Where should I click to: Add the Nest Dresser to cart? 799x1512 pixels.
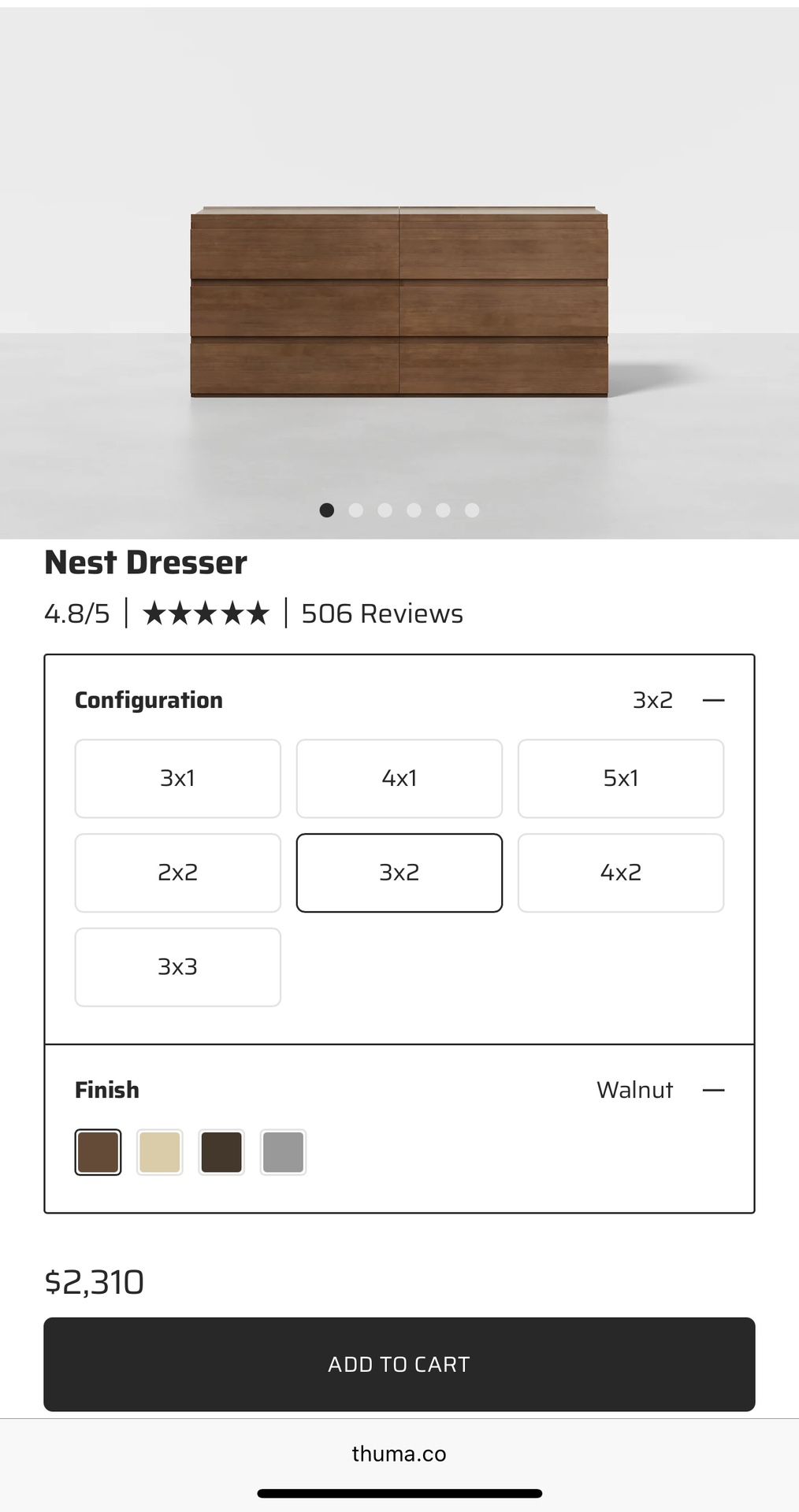pyautogui.click(x=399, y=1364)
